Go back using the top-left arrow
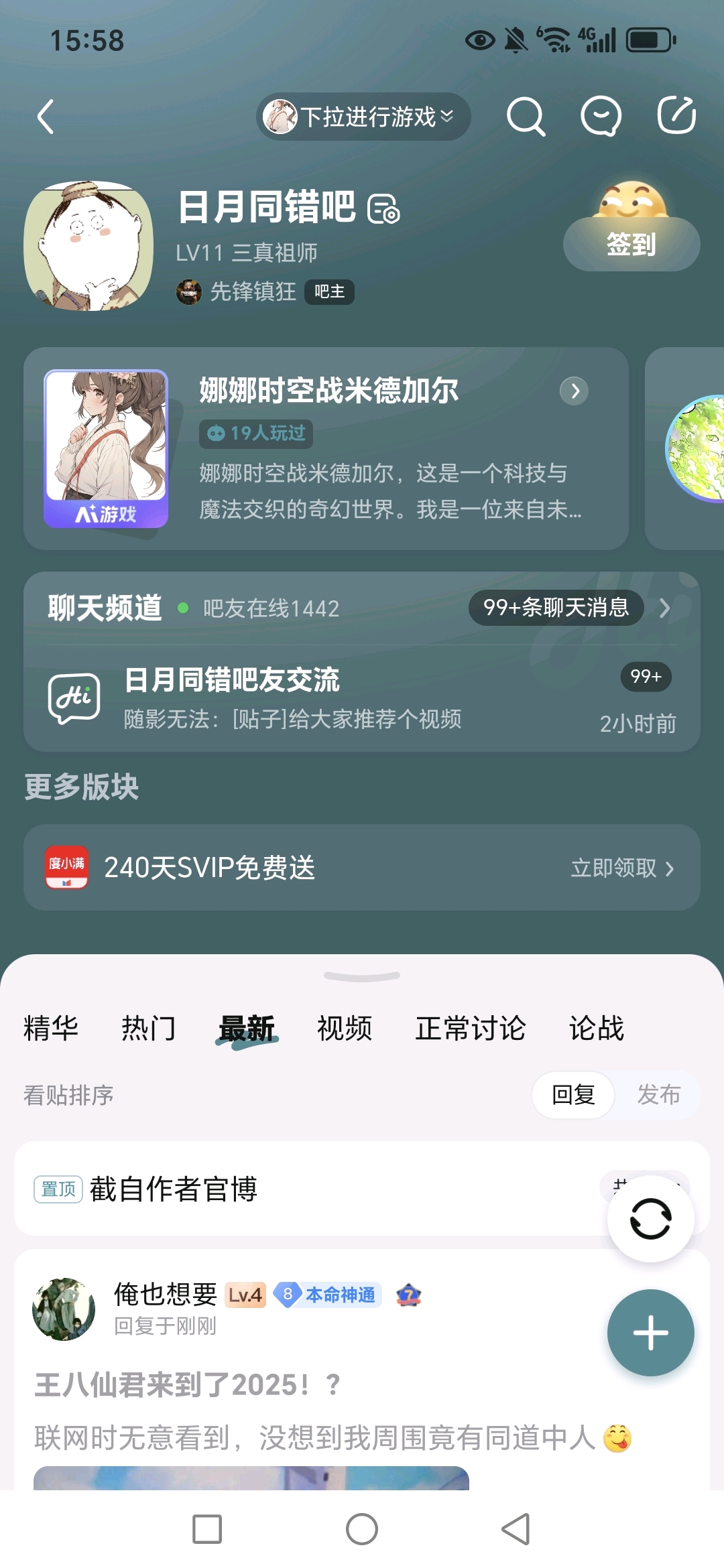The height and width of the screenshot is (1568, 724). pos(46,117)
